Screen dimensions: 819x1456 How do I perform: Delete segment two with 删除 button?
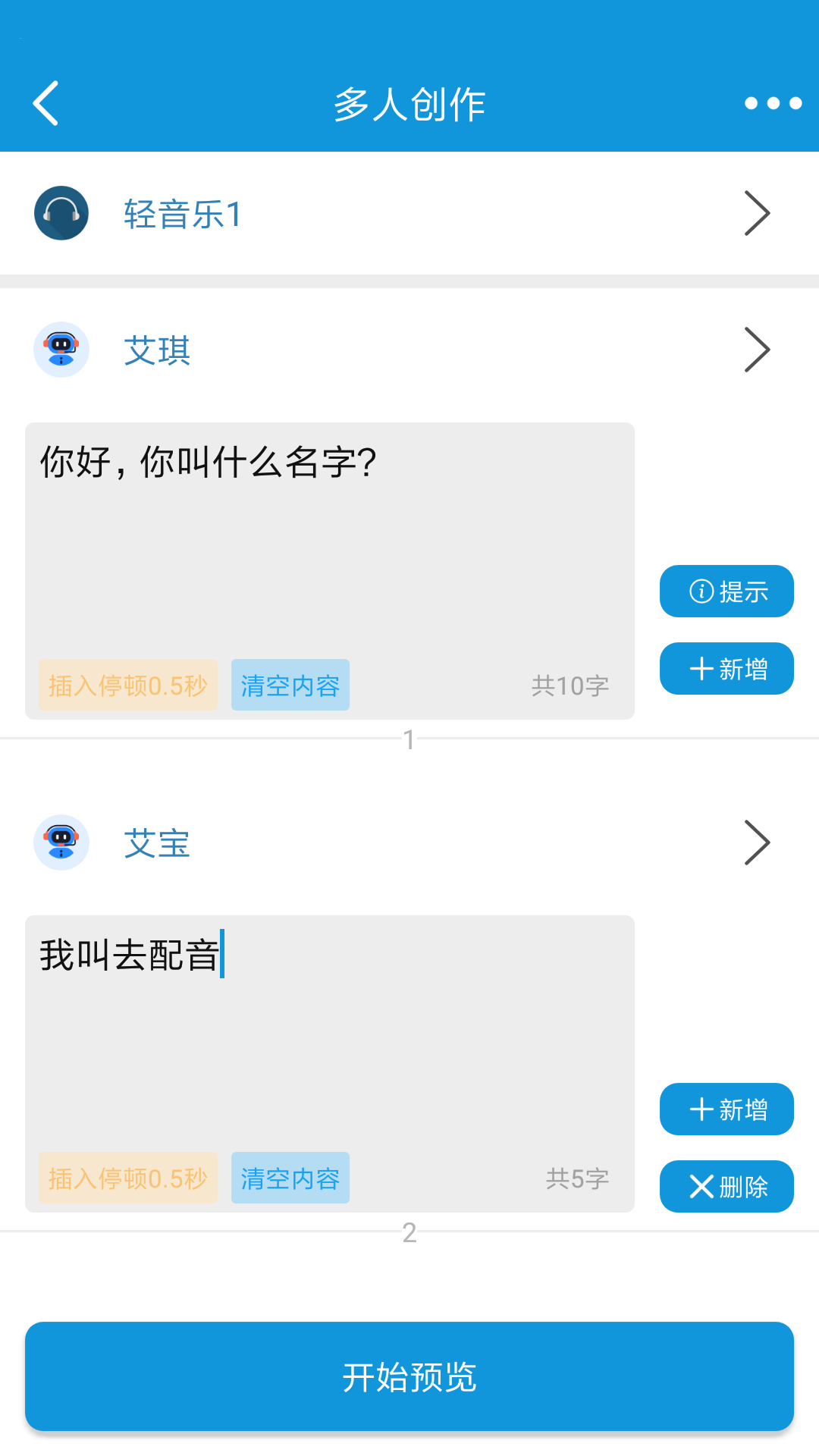[726, 1186]
